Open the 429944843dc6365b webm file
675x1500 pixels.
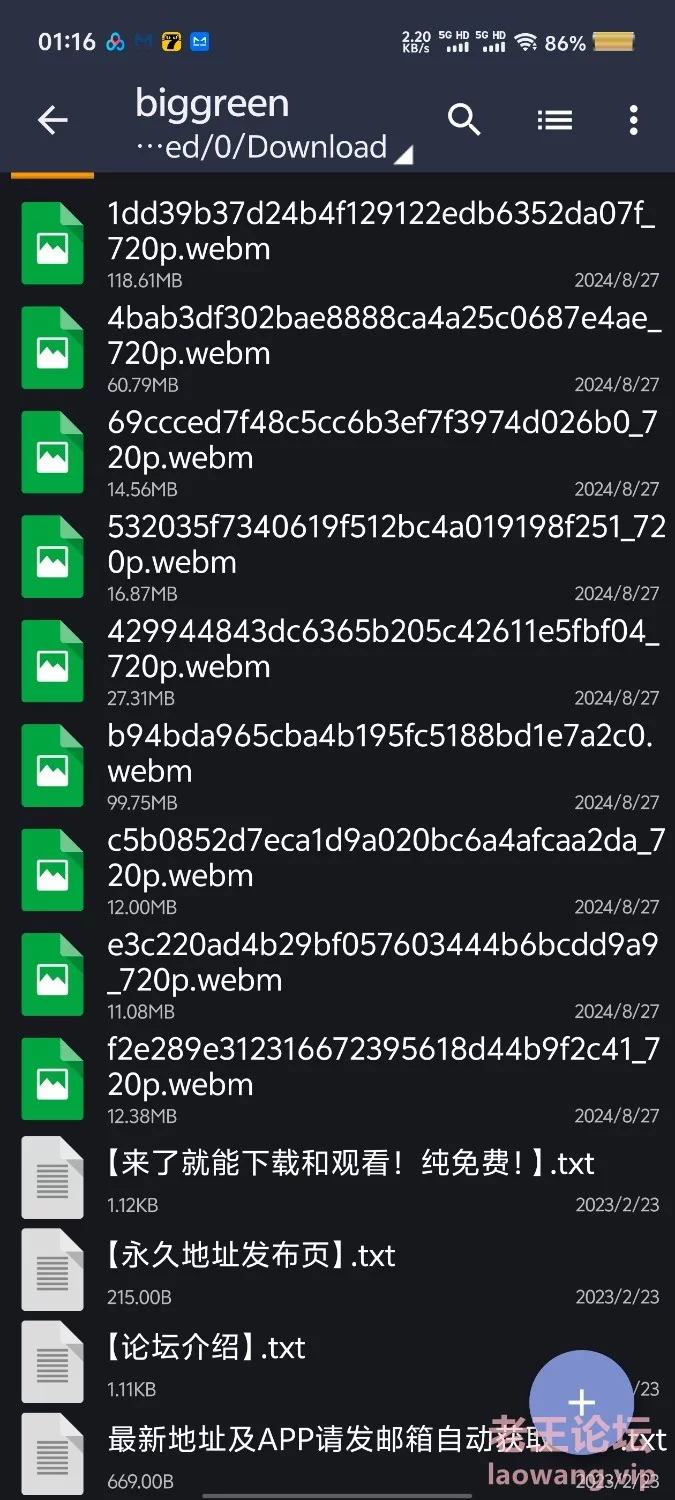[337, 661]
